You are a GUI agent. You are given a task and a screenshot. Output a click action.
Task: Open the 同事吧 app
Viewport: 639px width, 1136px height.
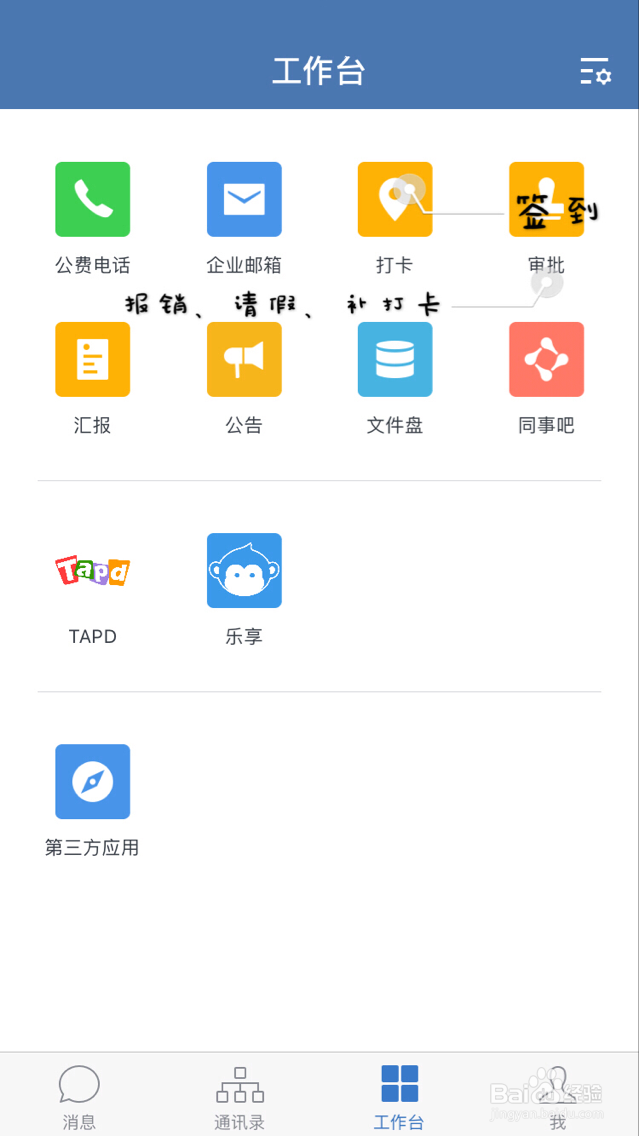coord(546,360)
